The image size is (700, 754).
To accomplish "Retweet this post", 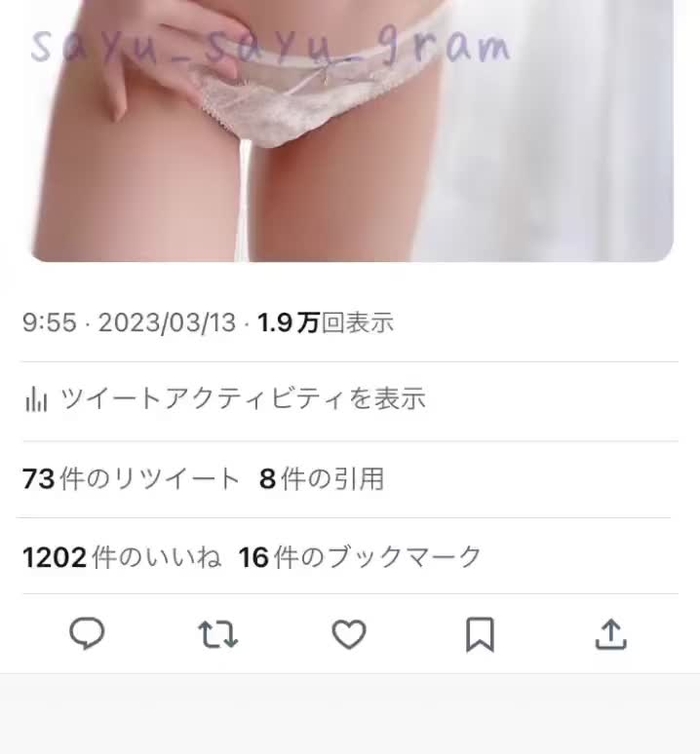I will click(218, 634).
